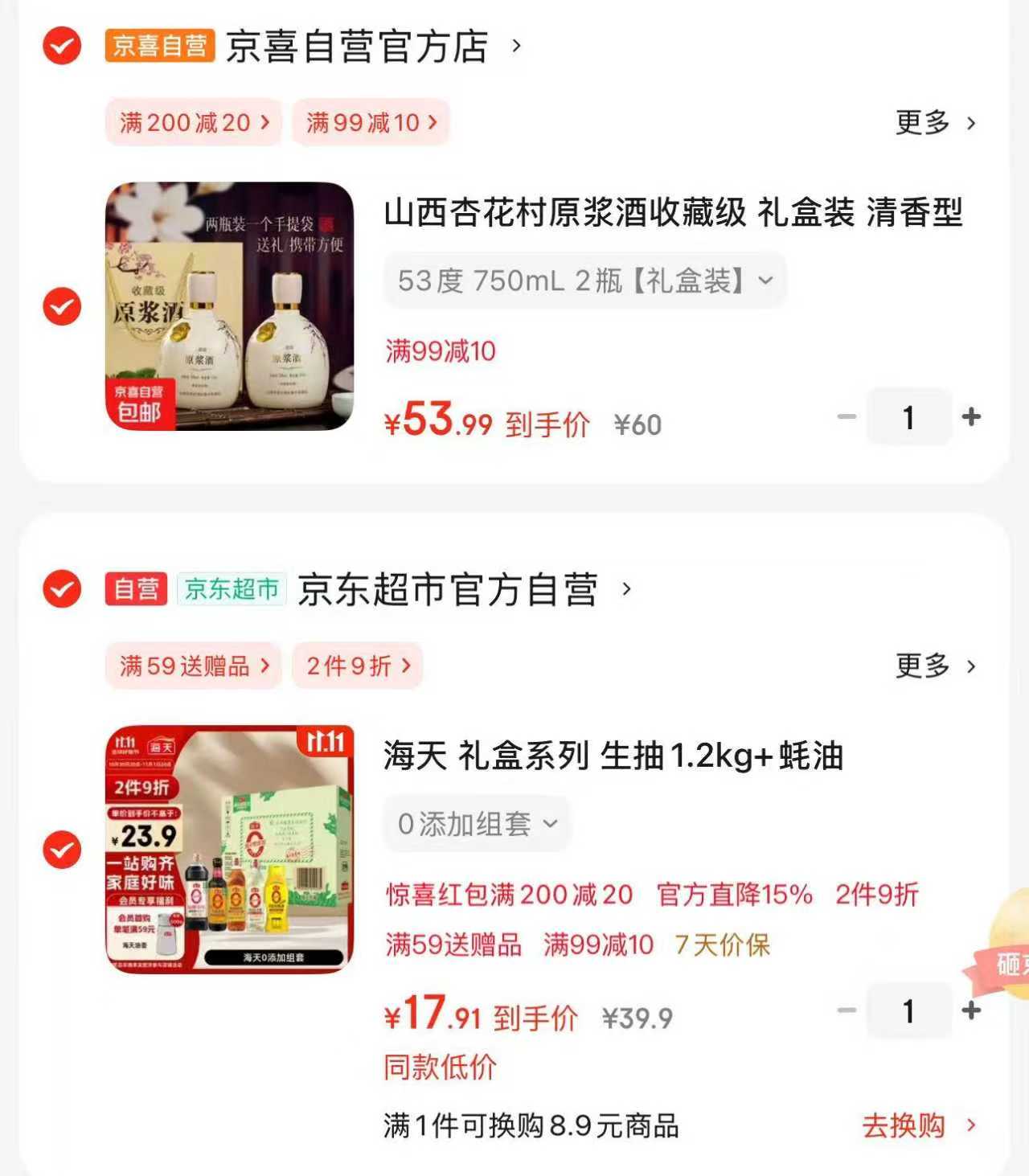
Task: Tap 去换购 for the 8.9元 deal
Action: [x=918, y=1125]
